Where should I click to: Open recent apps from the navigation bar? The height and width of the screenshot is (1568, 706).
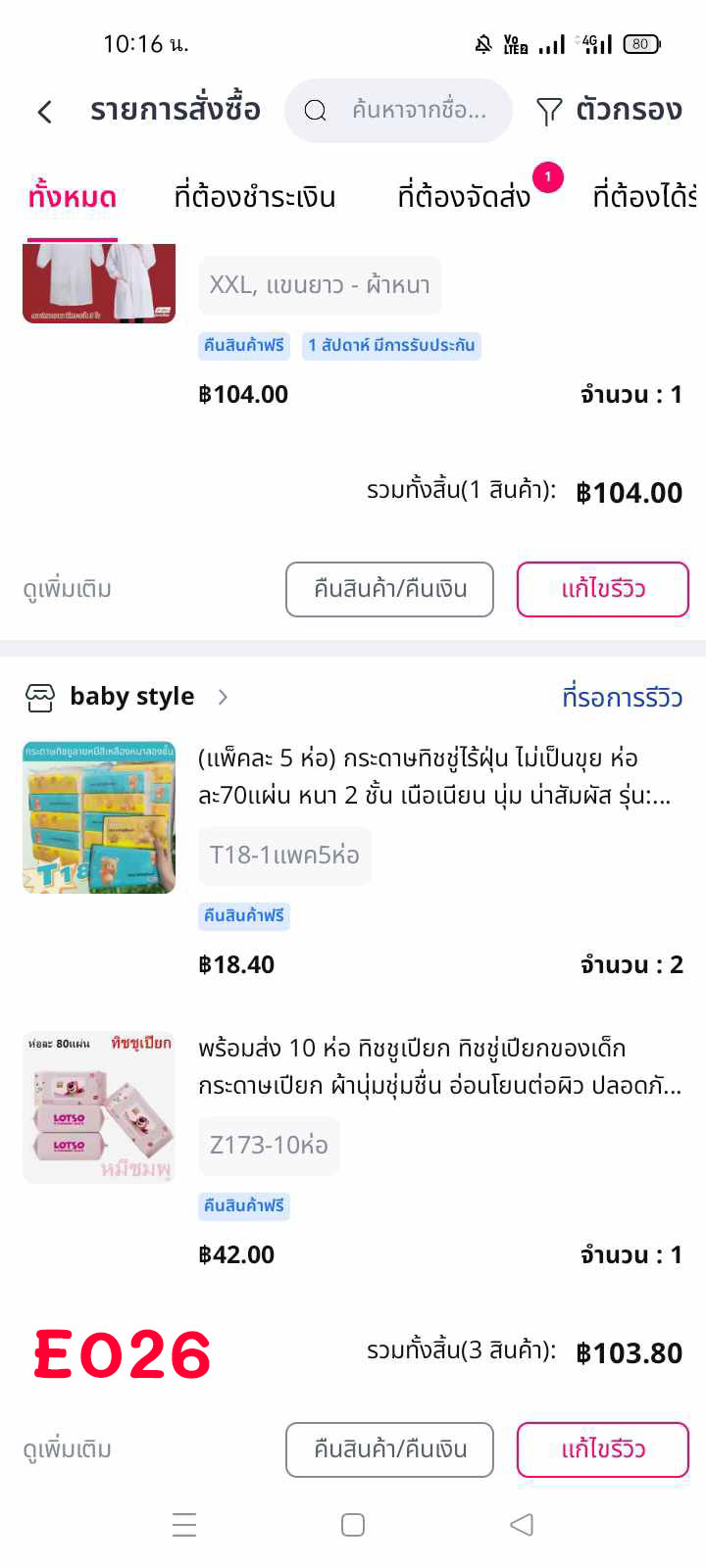point(184,1525)
